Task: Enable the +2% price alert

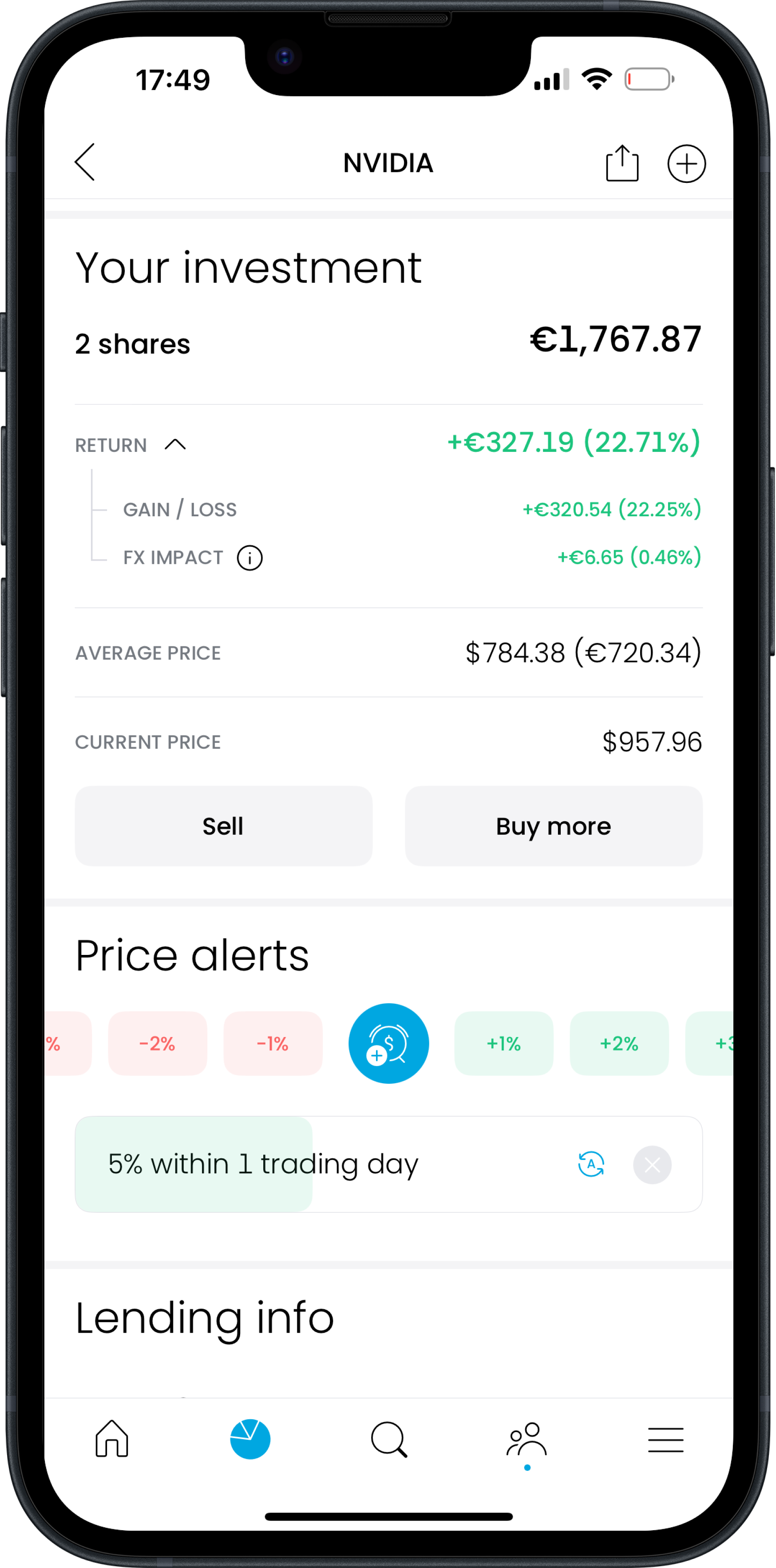Action: (619, 1043)
